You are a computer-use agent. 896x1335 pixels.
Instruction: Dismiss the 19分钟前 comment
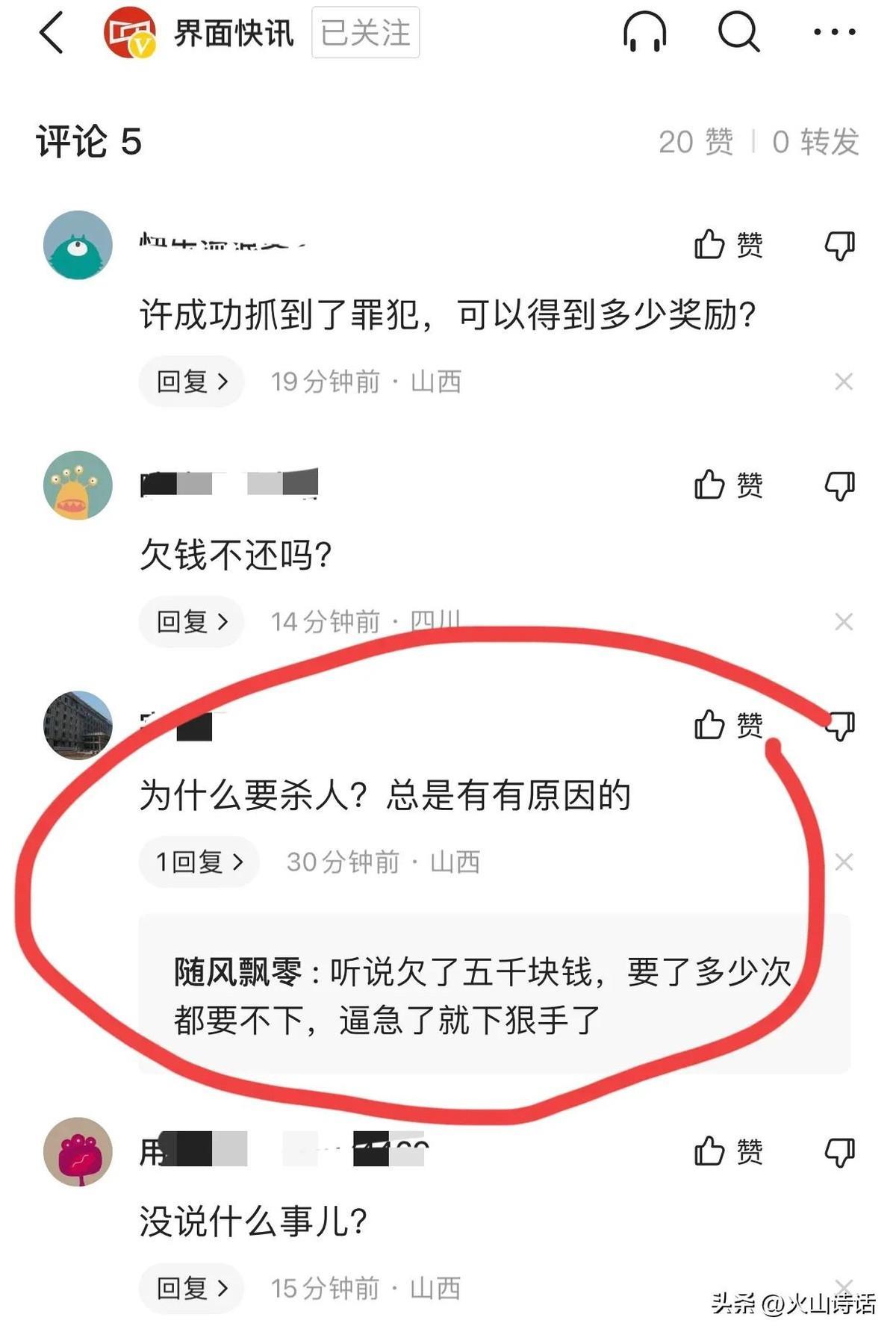coord(844,382)
